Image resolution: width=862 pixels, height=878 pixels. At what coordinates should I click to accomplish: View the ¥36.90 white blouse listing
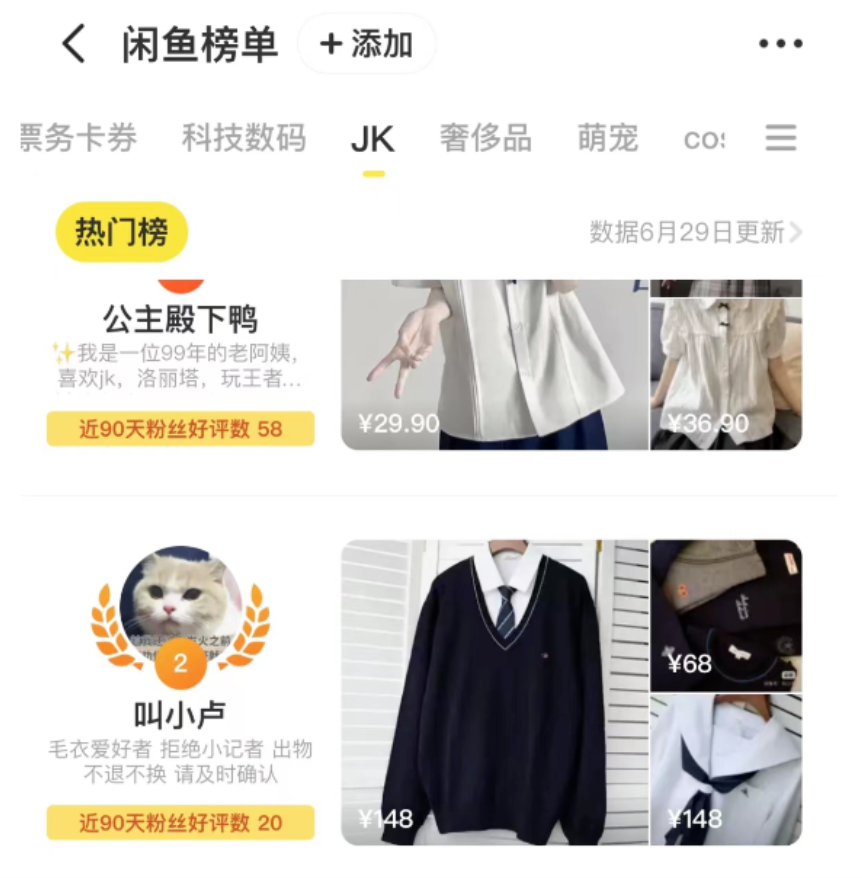(x=726, y=370)
